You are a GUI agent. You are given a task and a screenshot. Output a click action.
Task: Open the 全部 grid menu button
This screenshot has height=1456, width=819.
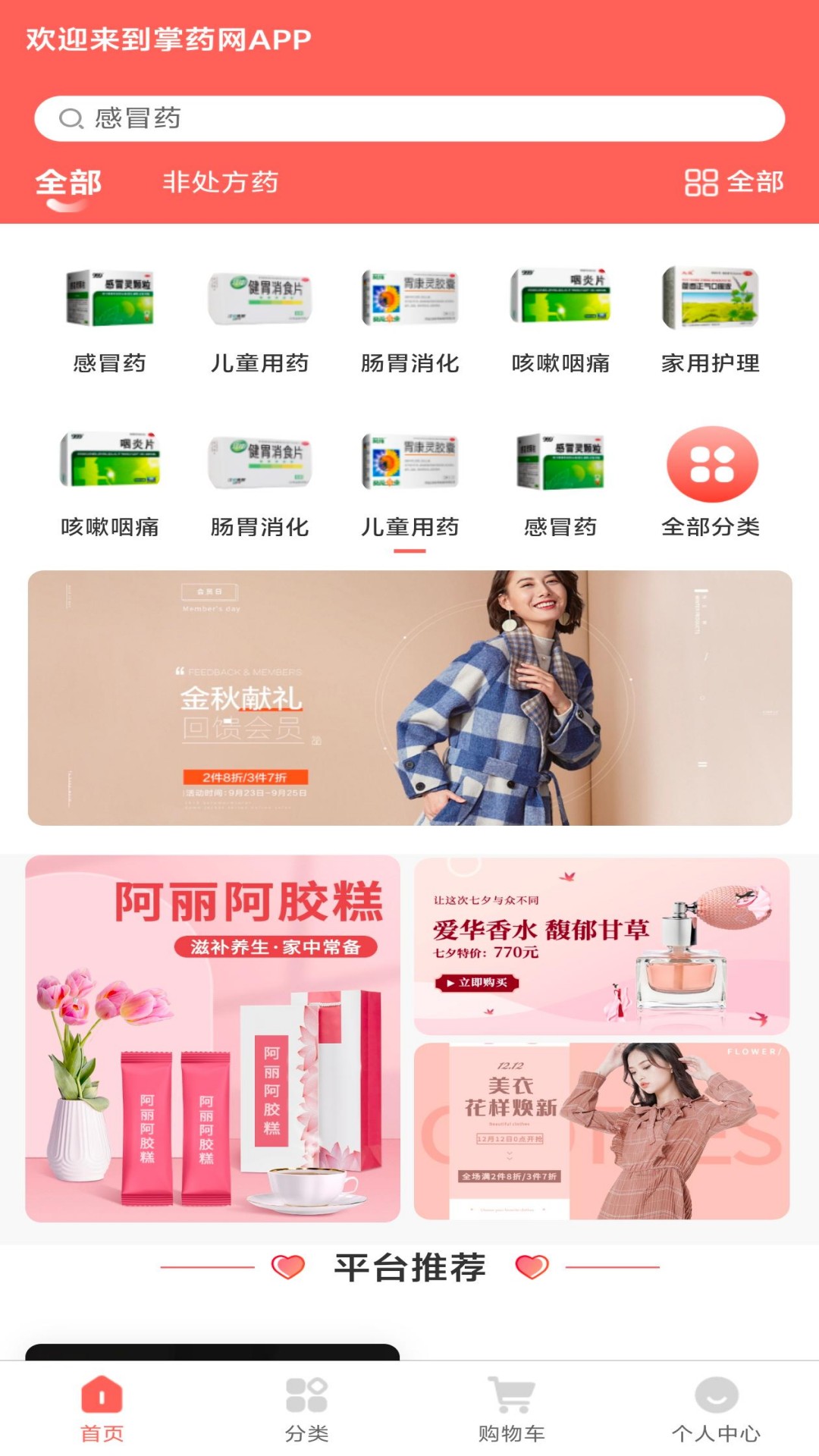coord(733,182)
